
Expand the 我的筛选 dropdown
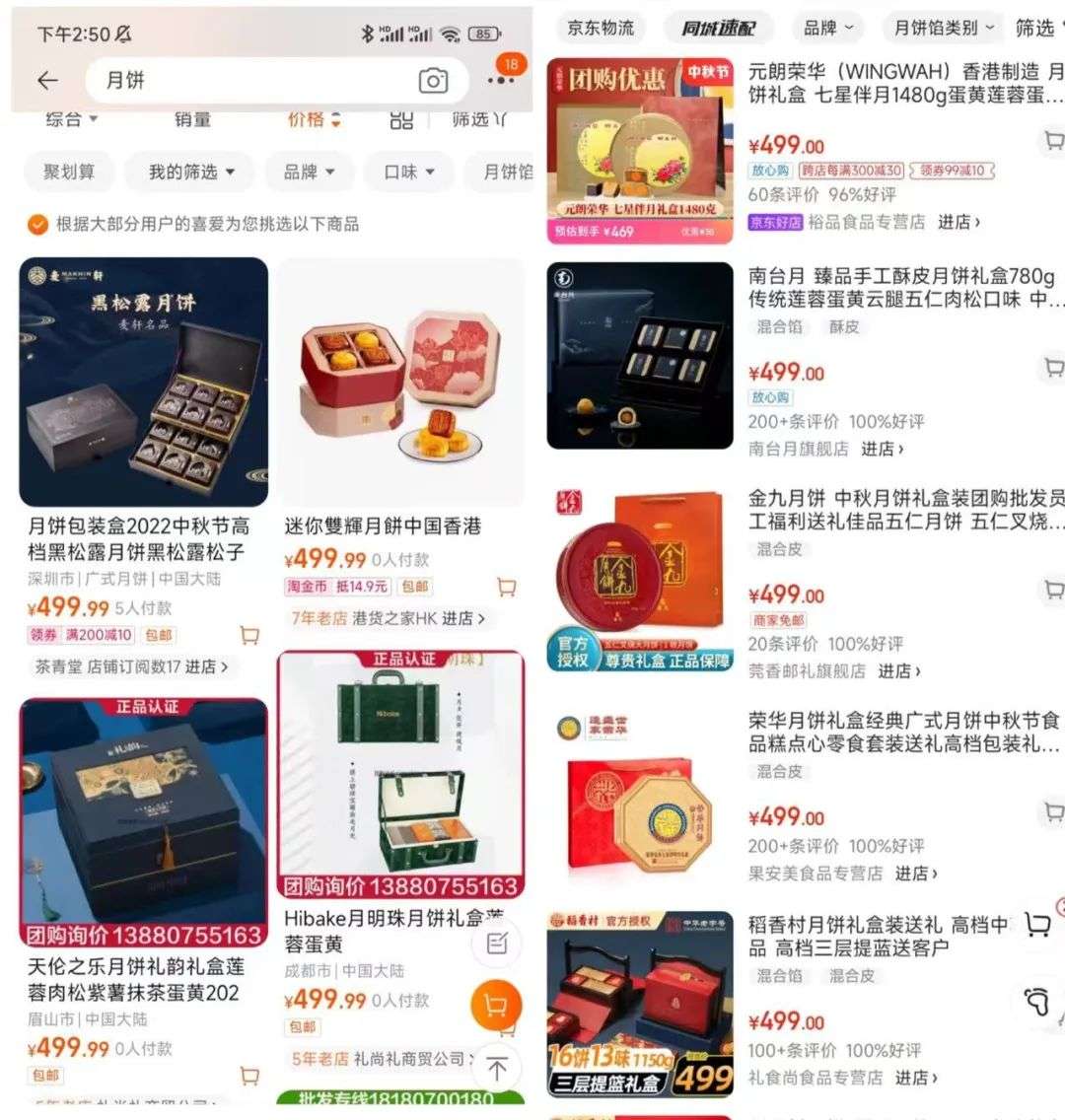click(191, 172)
